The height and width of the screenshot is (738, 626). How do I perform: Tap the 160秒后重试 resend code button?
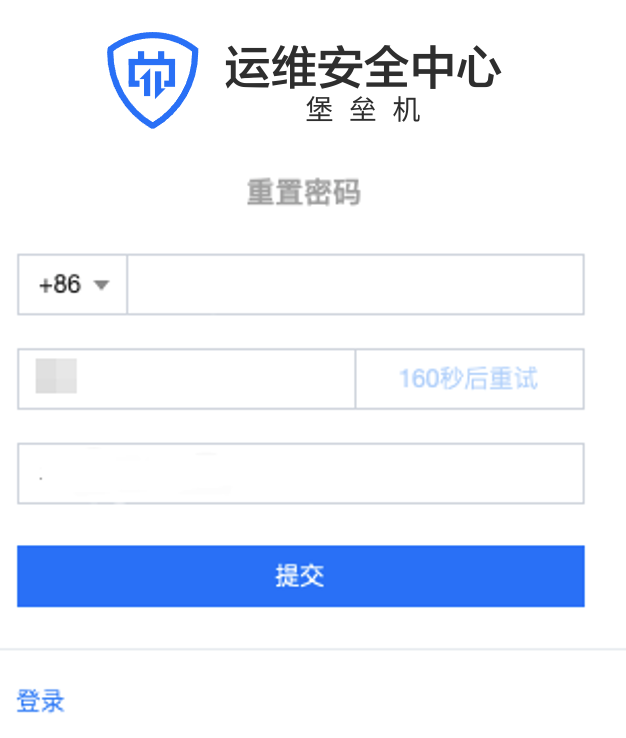[469, 379]
